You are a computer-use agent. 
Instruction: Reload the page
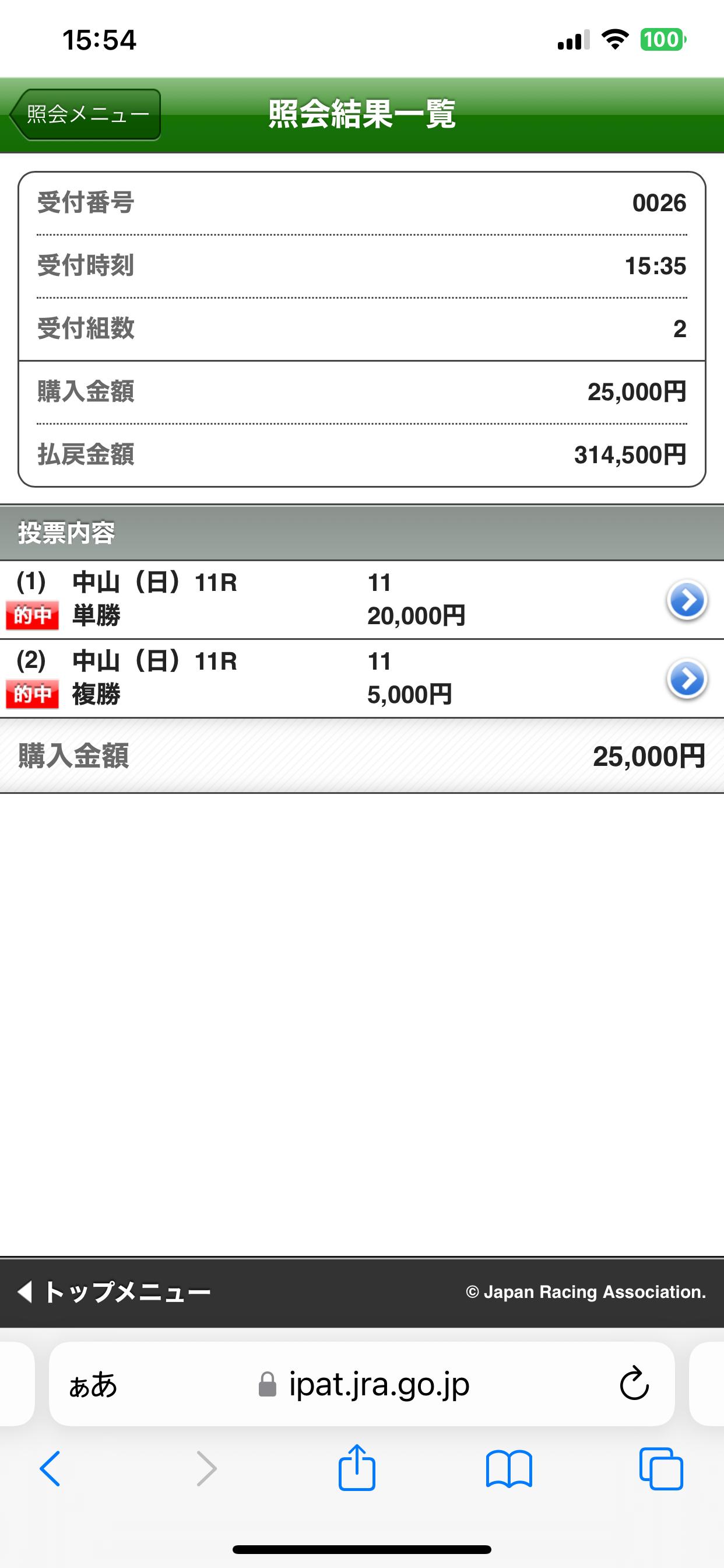click(x=634, y=1385)
